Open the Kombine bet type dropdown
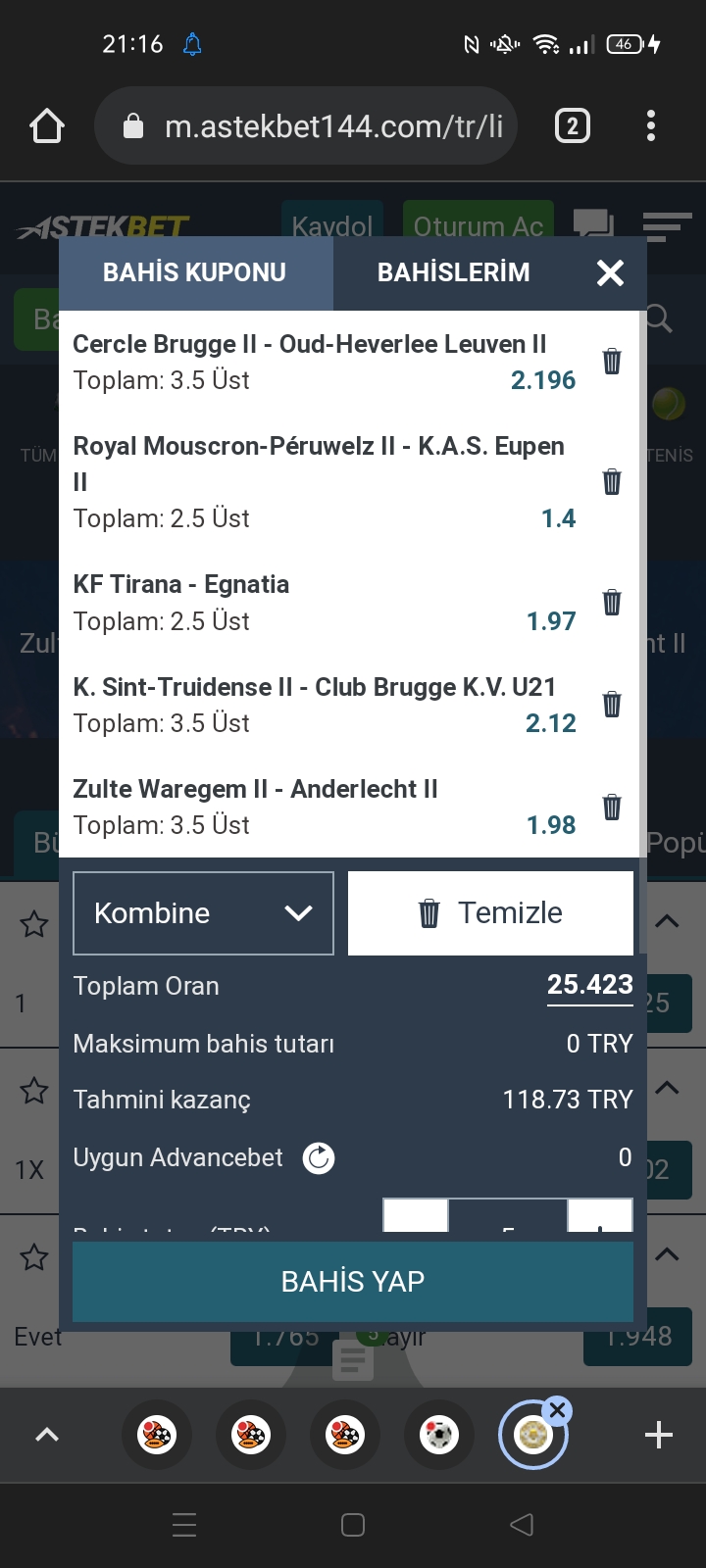 [203, 913]
